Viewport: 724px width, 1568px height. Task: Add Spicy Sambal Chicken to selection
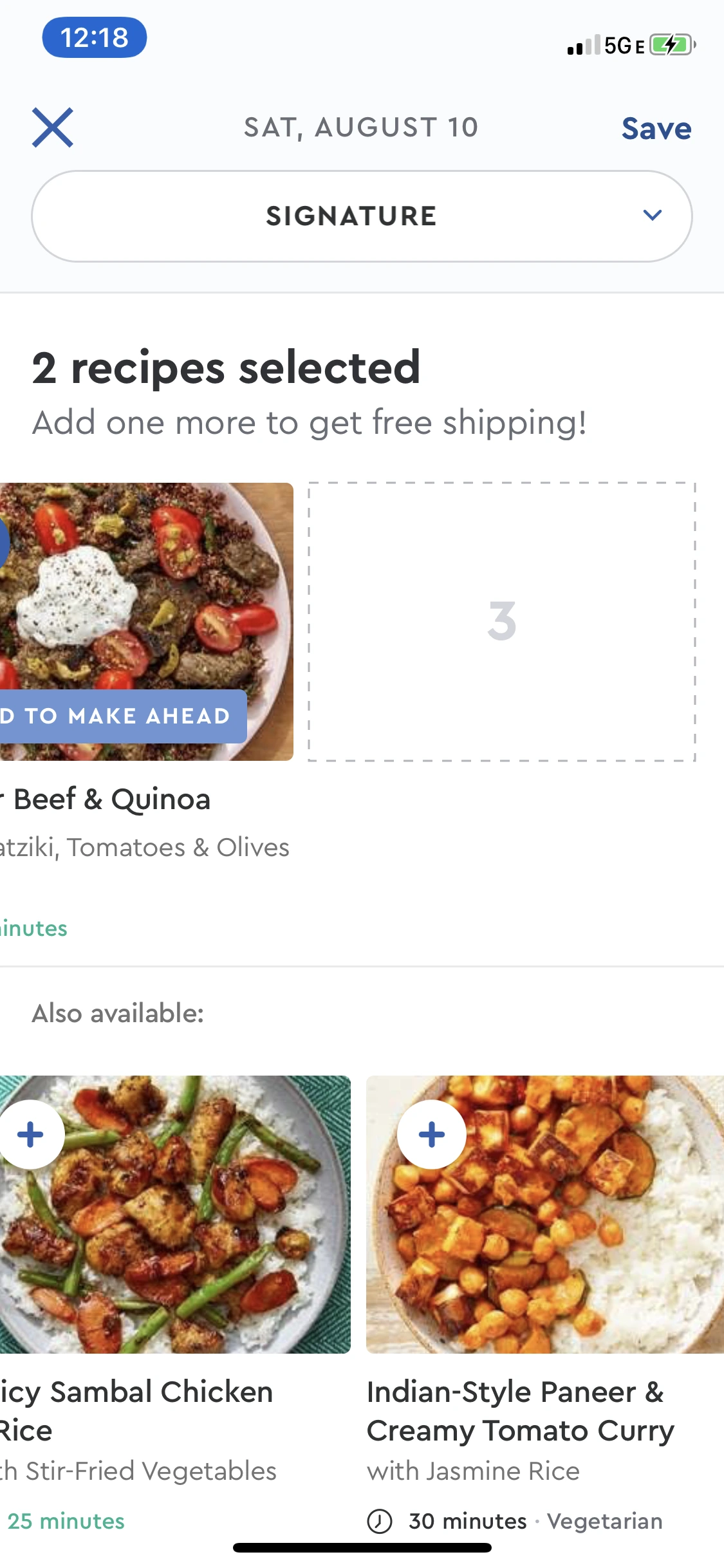click(31, 1134)
